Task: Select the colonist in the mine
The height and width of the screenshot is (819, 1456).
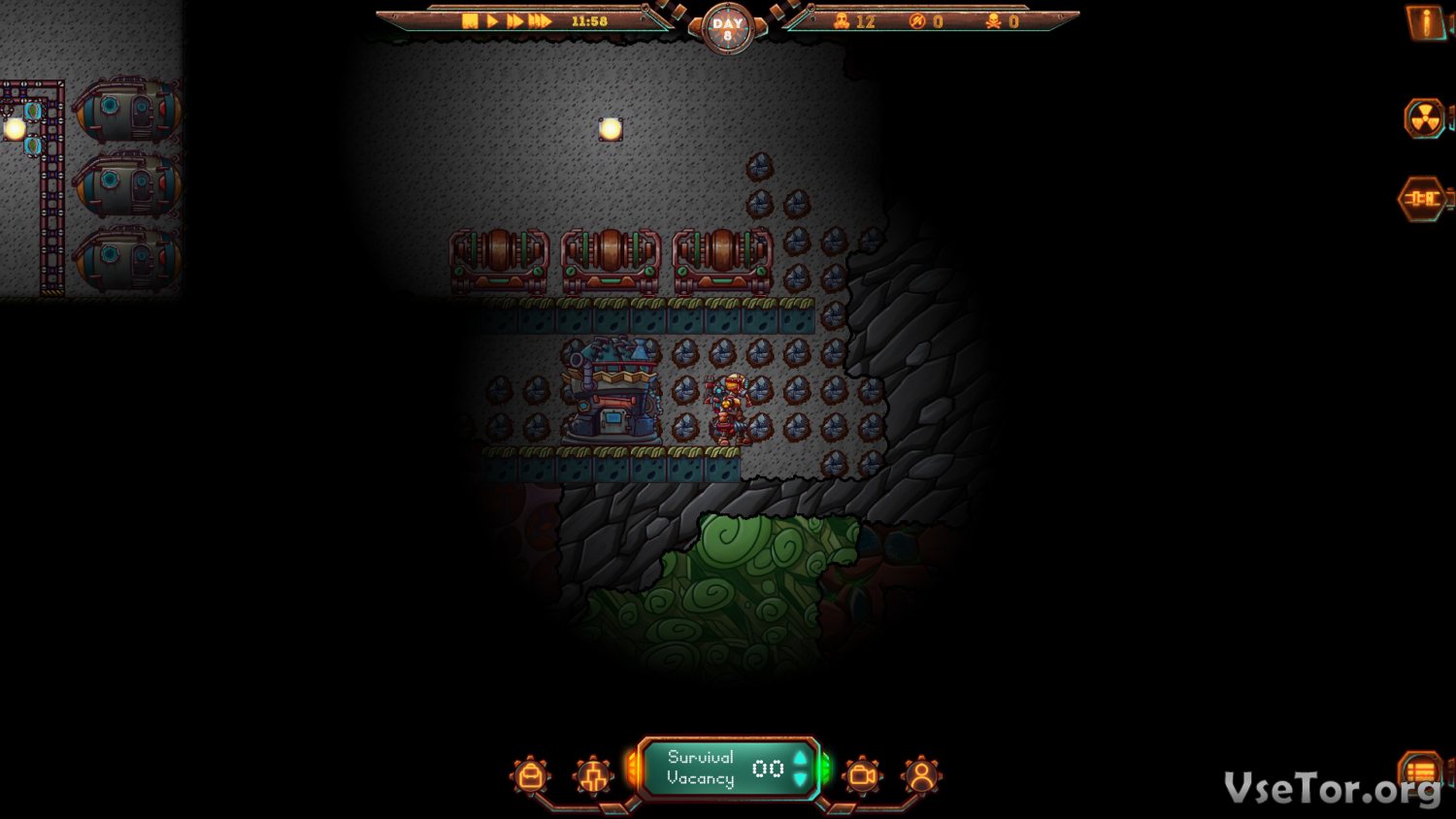Action: pyautogui.click(x=728, y=409)
